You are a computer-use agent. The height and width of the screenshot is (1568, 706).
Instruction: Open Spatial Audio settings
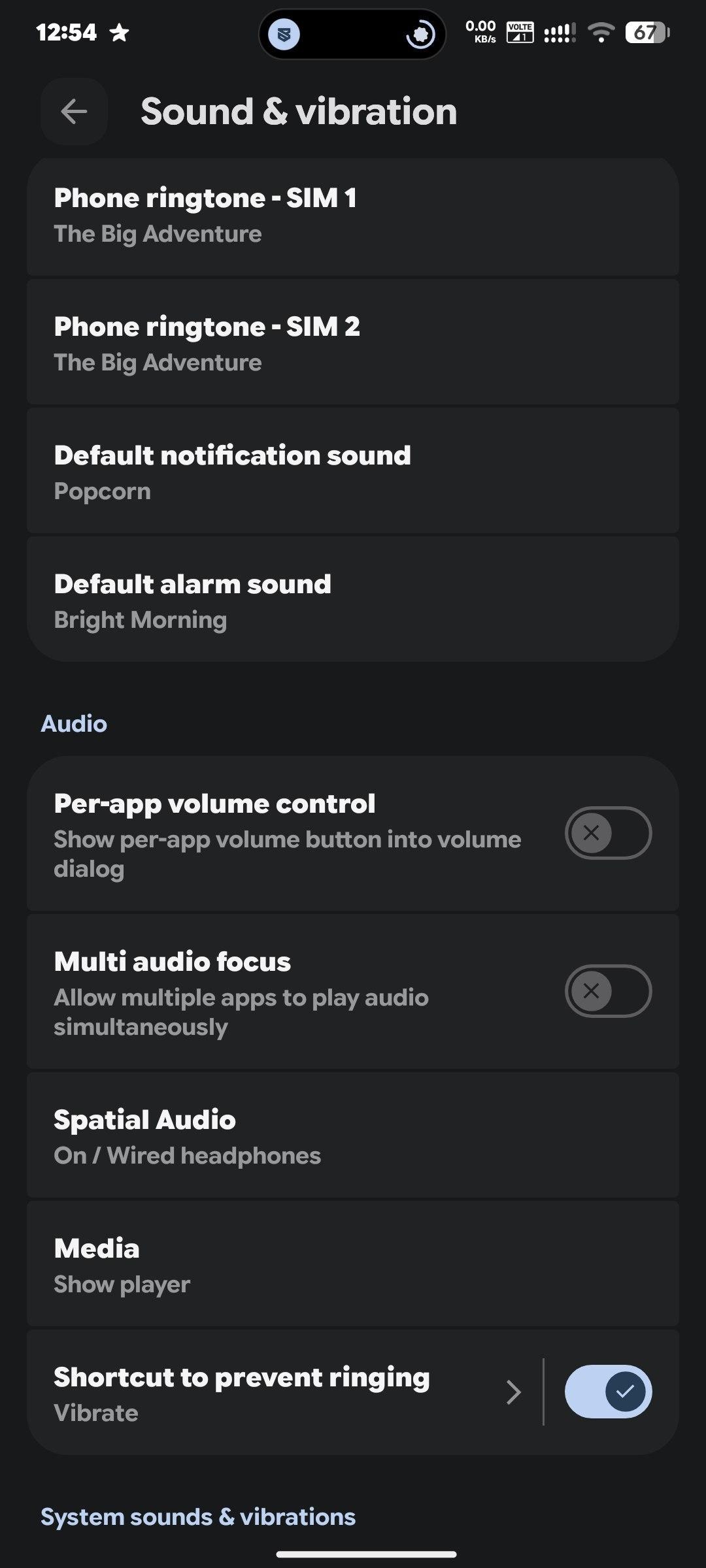tap(352, 1137)
